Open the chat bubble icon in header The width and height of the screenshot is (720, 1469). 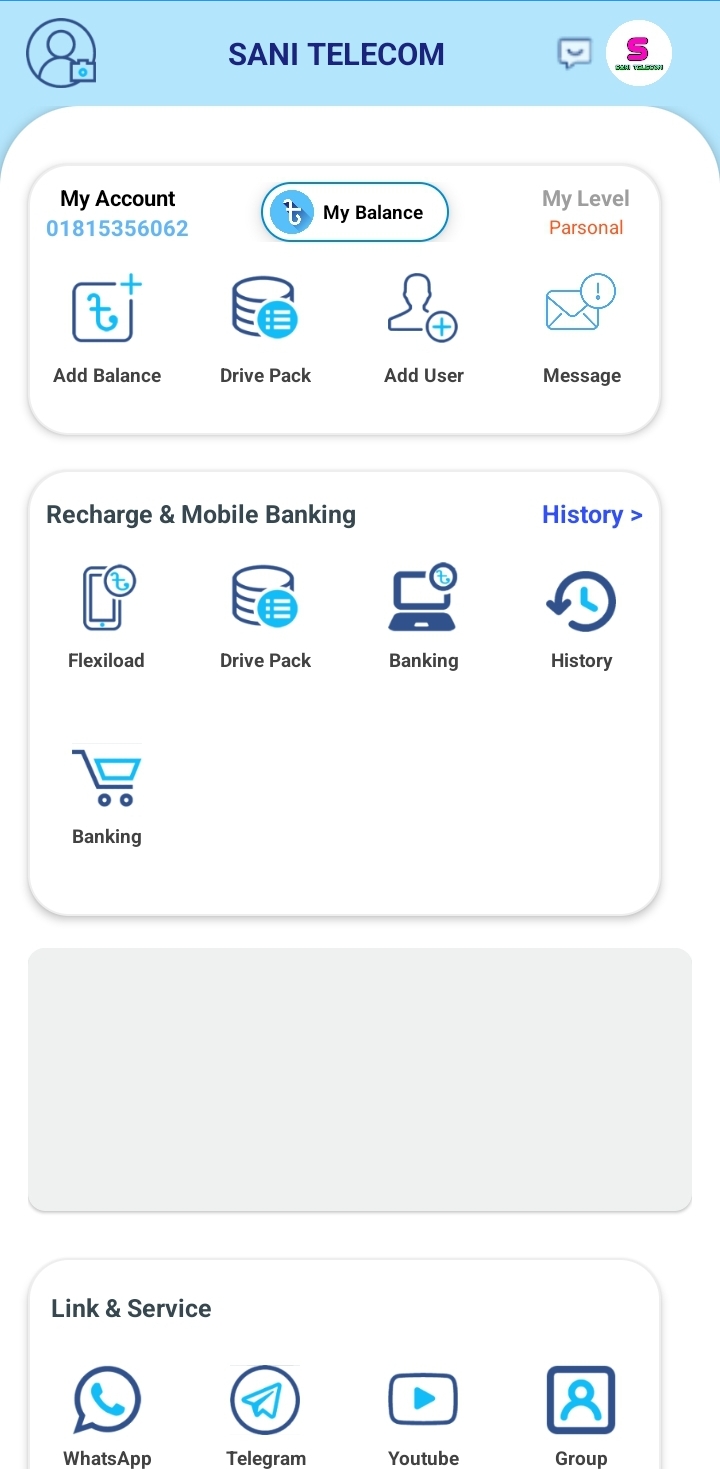[x=574, y=53]
